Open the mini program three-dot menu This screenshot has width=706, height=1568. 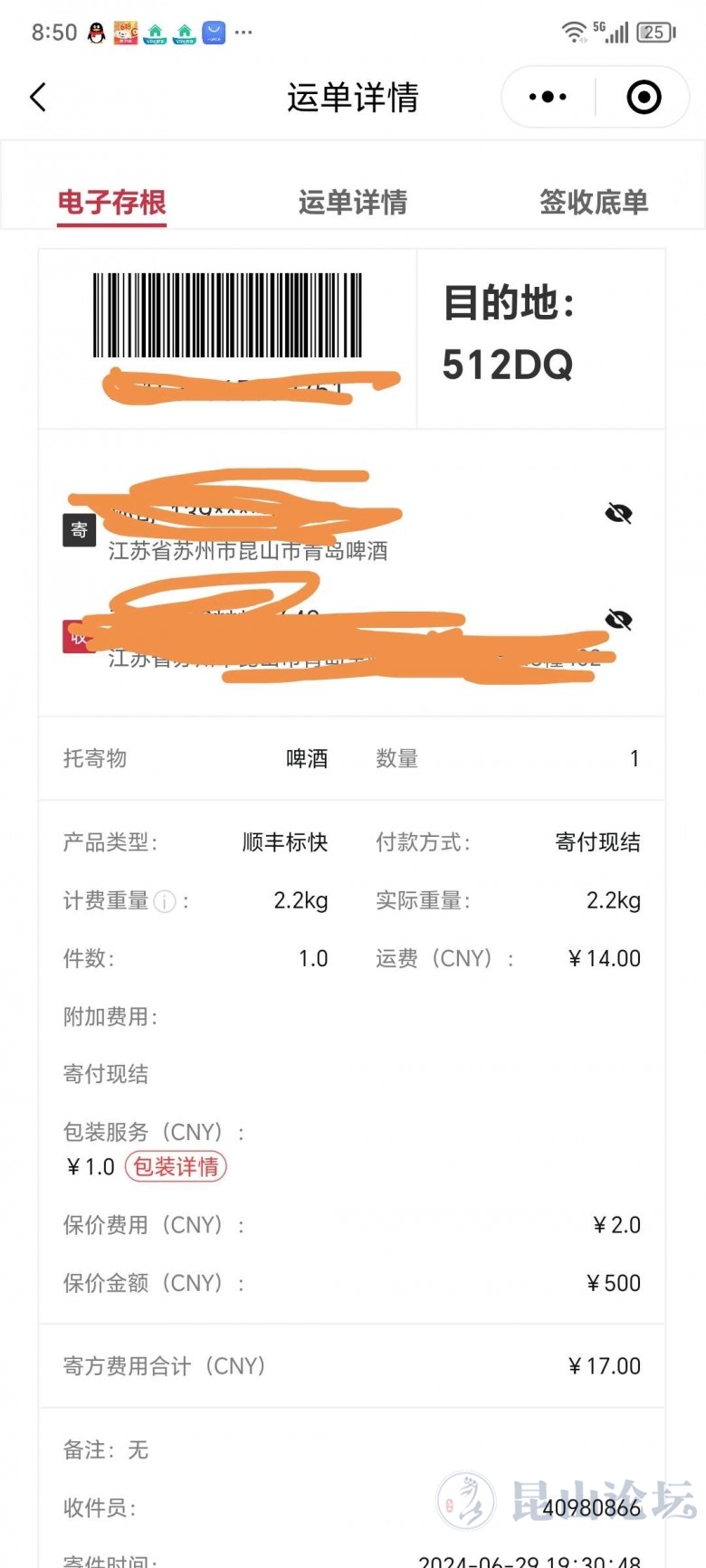(x=548, y=98)
